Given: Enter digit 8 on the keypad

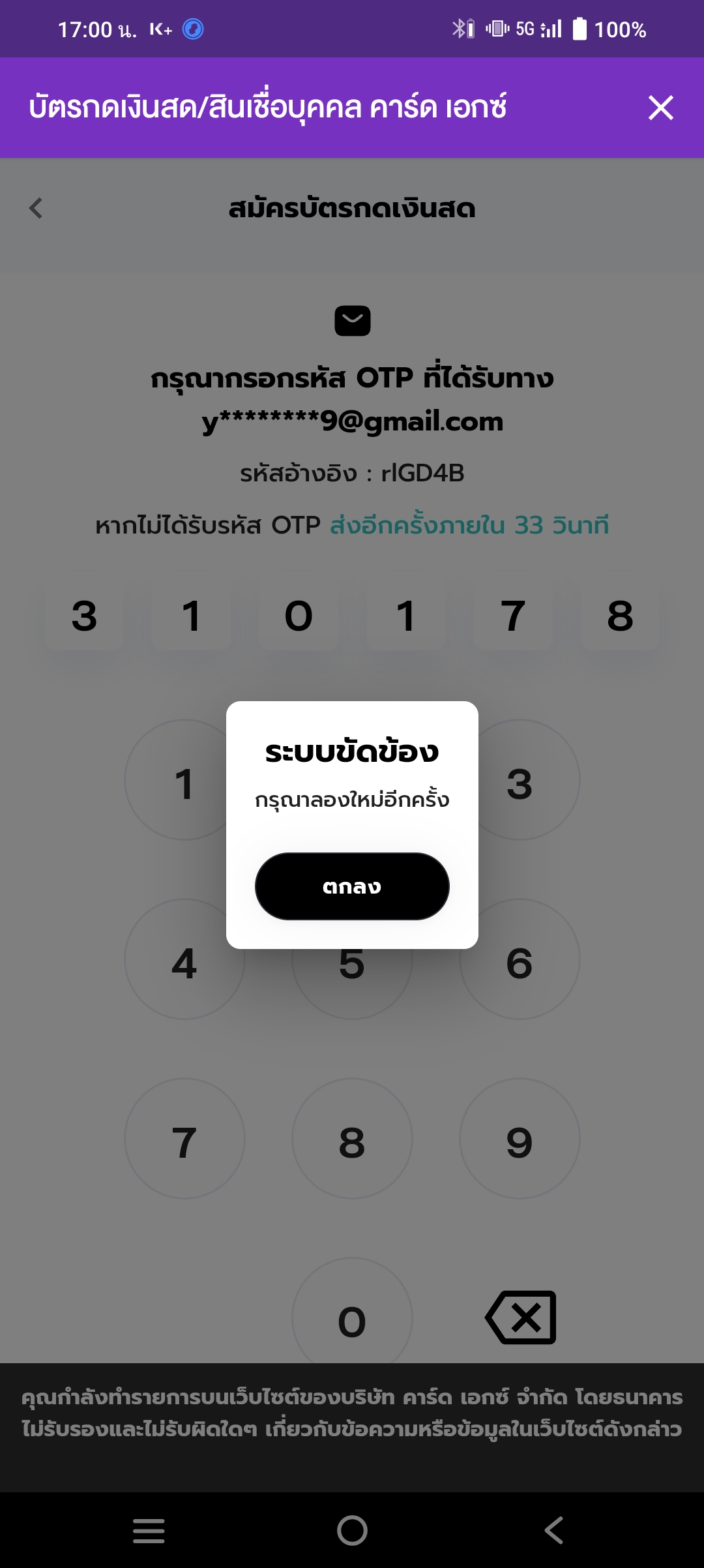Looking at the screenshot, I should click(x=352, y=1138).
